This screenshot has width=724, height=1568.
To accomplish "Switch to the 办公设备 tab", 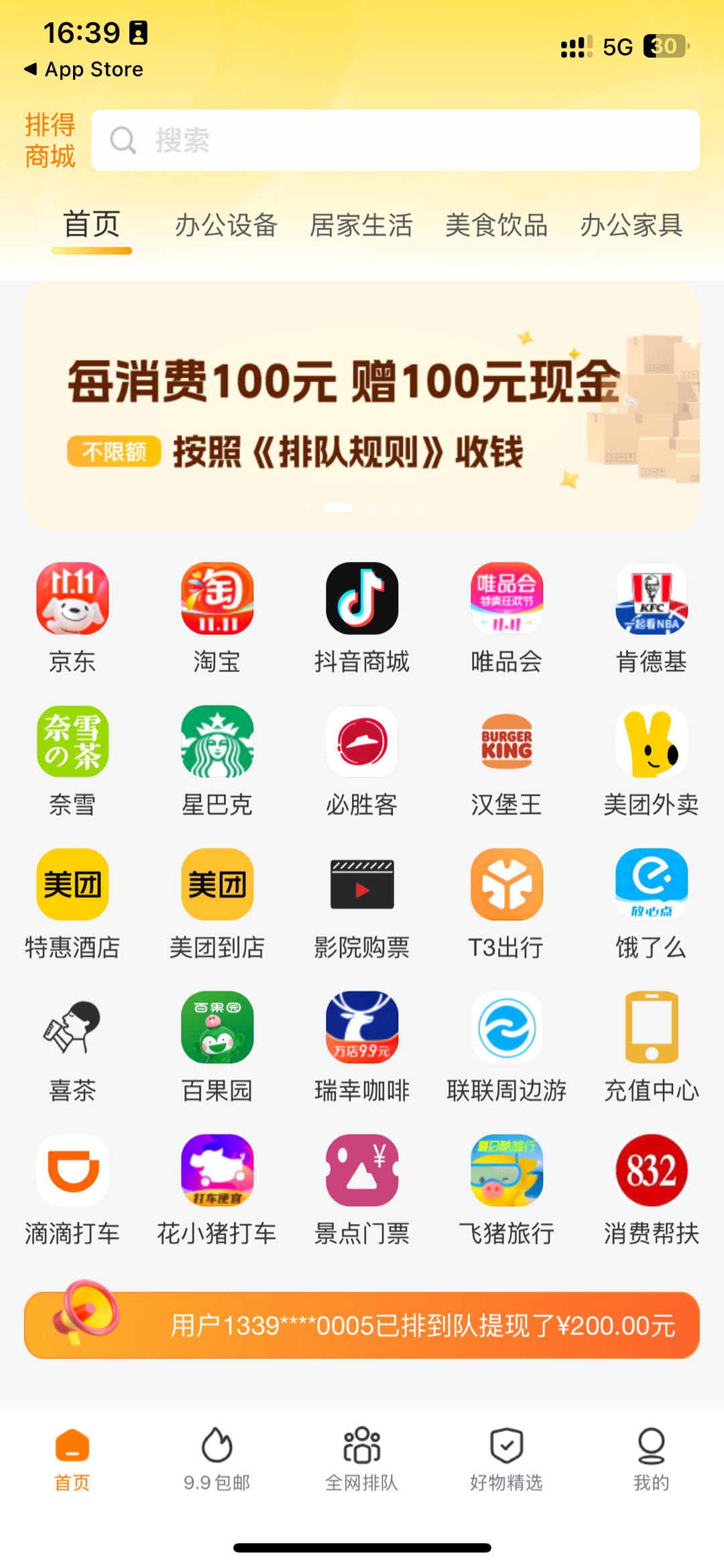I will 226,225.
